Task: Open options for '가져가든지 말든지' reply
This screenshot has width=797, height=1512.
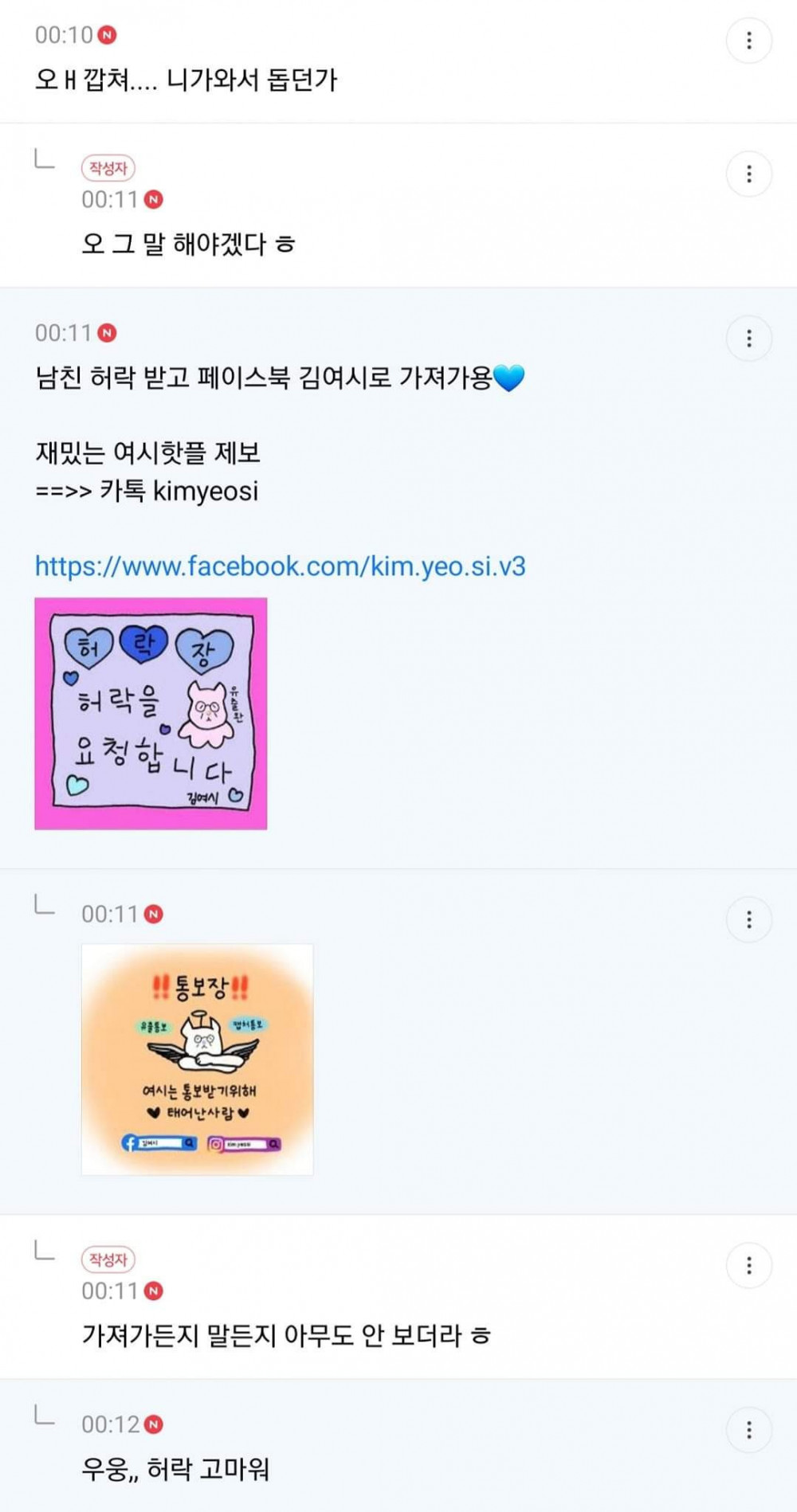Action: pos(748,1265)
